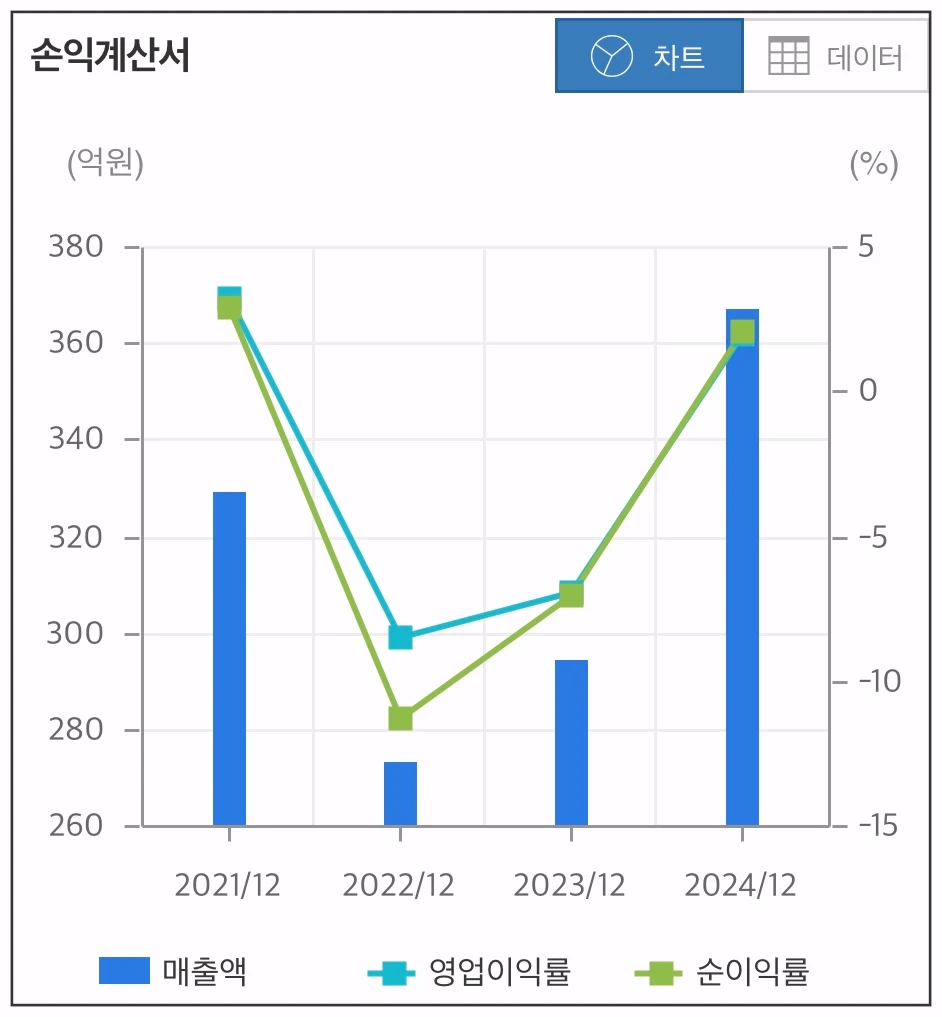The height and width of the screenshot is (1017, 942).
Task: Click the pie chart icon beside 차트
Action: pyautogui.click(x=612, y=56)
